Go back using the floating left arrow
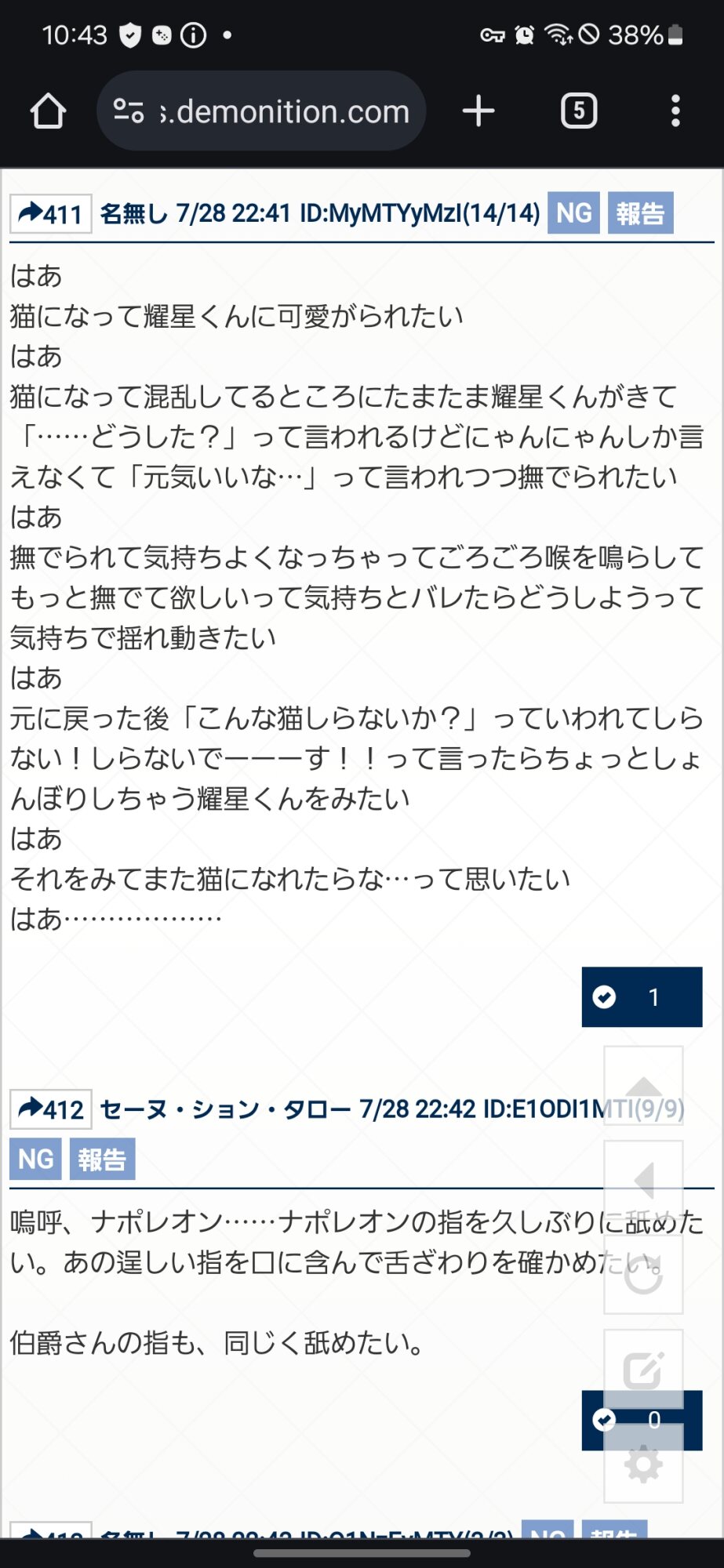Image resolution: width=724 pixels, height=1568 pixels. tap(643, 1180)
